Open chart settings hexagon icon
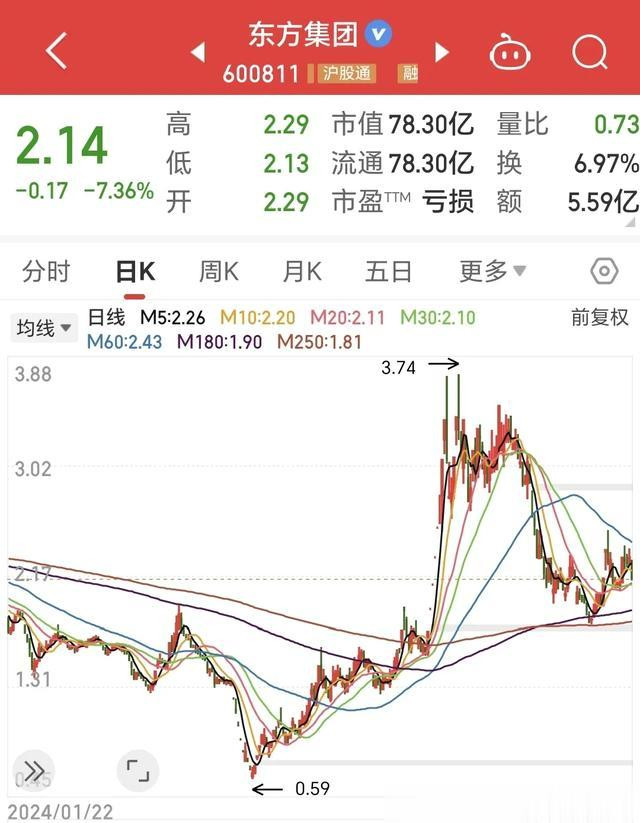 [x=604, y=271]
